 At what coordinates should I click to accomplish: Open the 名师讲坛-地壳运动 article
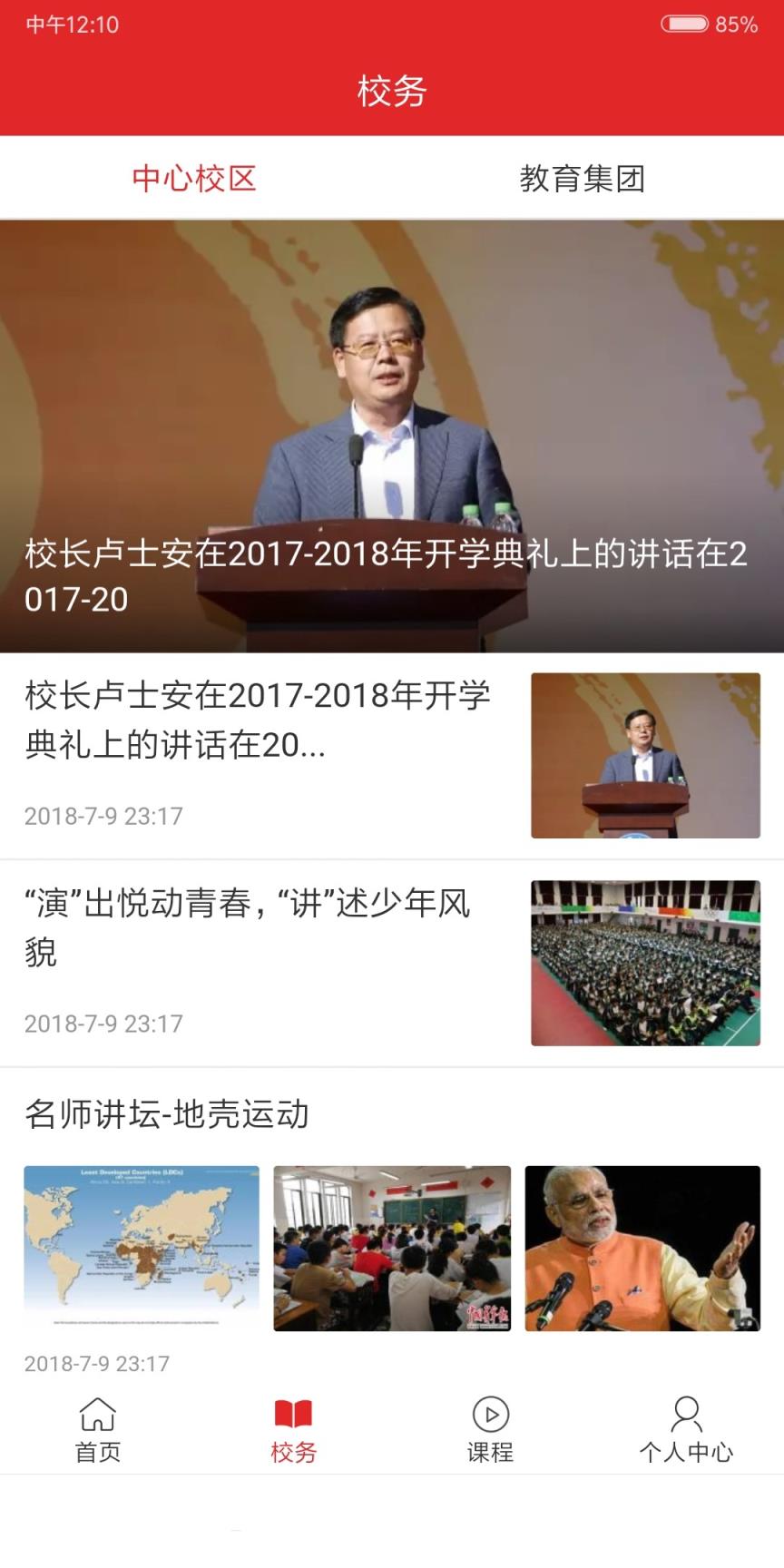(167, 1116)
